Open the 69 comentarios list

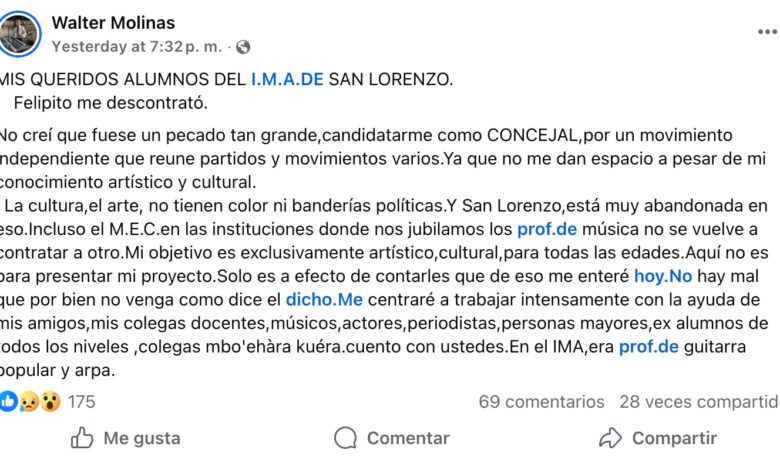(541, 401)
